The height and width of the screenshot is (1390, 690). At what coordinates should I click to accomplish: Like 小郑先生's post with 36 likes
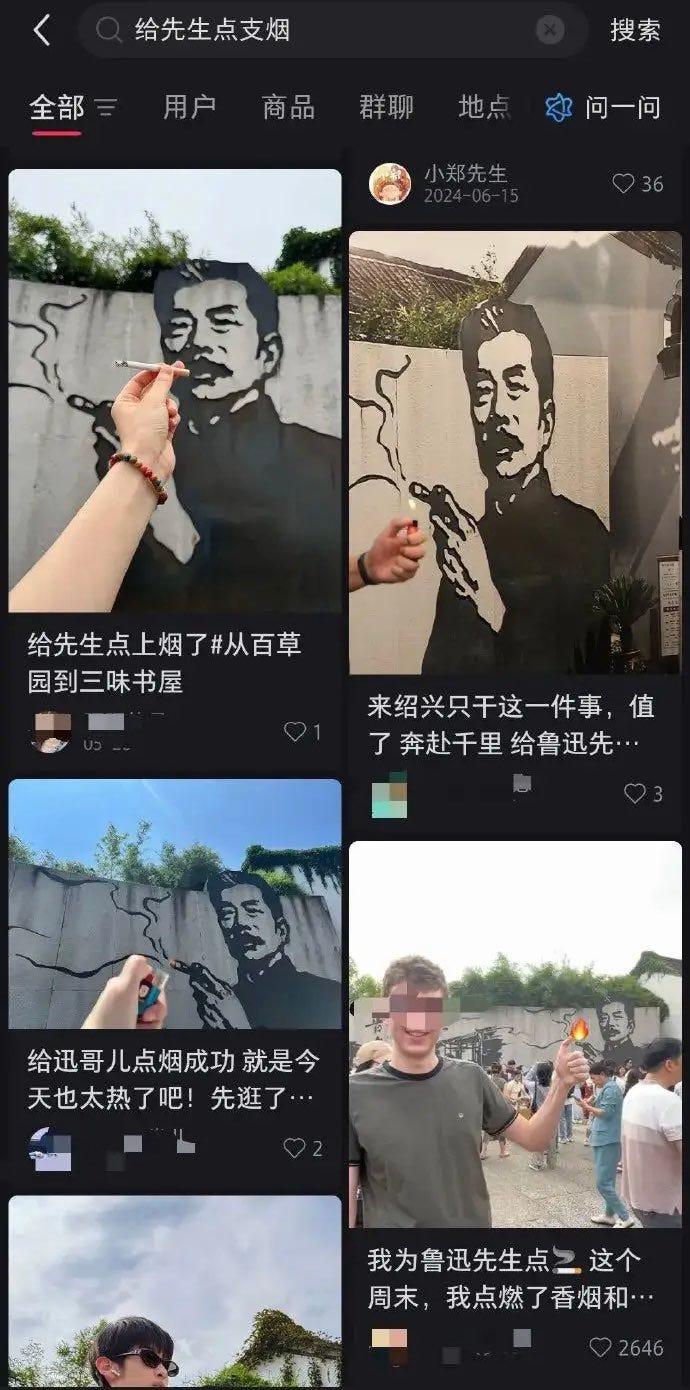[624, 184]
